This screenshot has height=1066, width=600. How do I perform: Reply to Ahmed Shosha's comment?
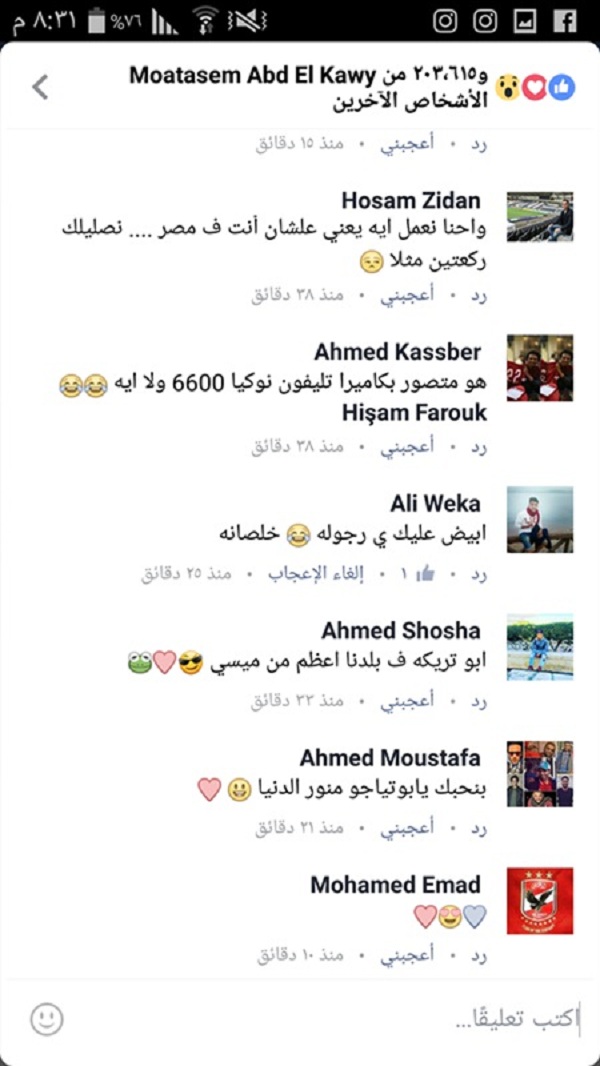tap(479, 701)
